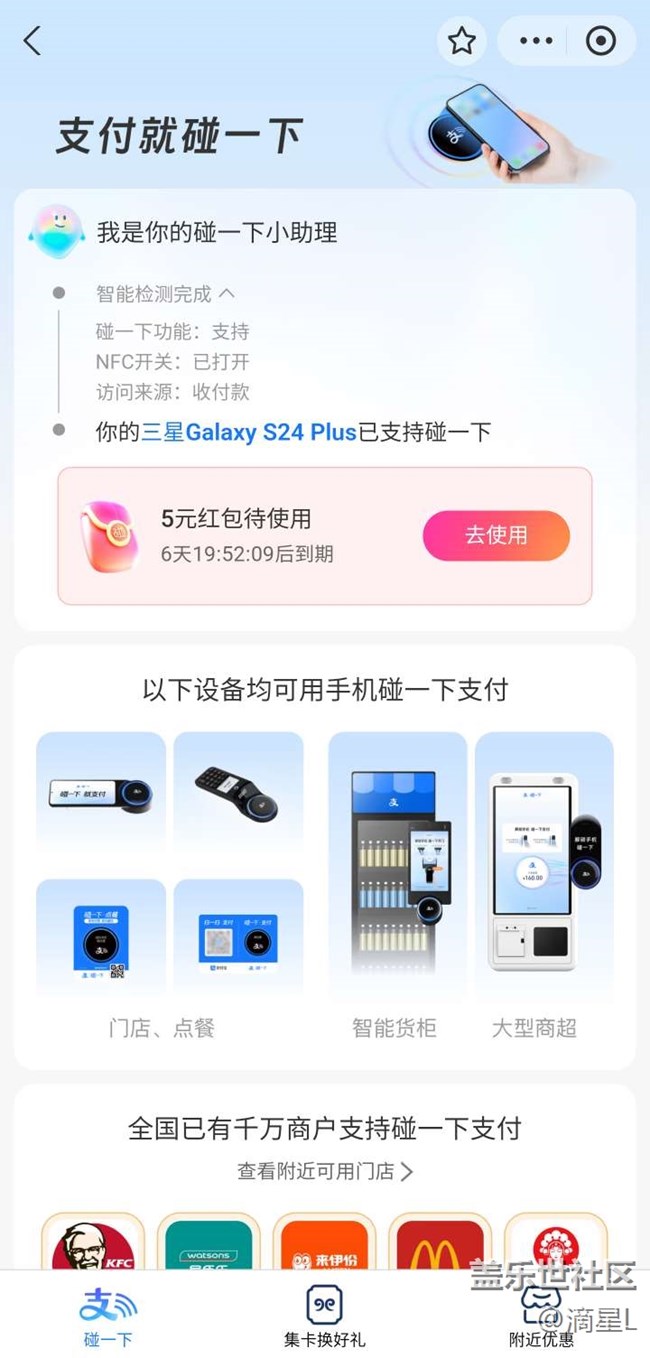Image resolution: width=650 pixels, height=1358 pixels.
Task: Close the mini program via the circle icon
Action: pyautogui.click(x=600, y=41)
